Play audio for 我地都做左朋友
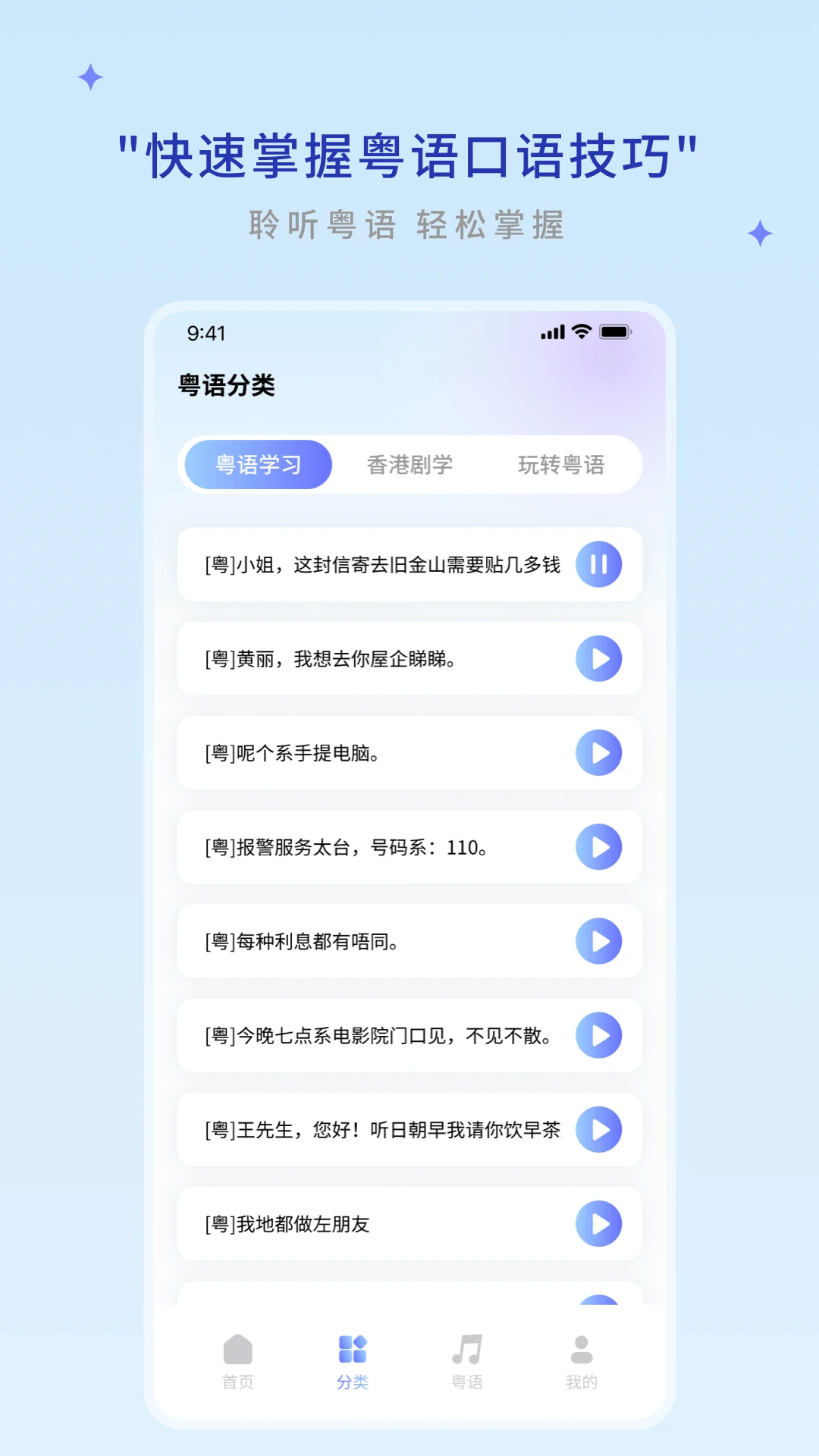 (600, 1223)
